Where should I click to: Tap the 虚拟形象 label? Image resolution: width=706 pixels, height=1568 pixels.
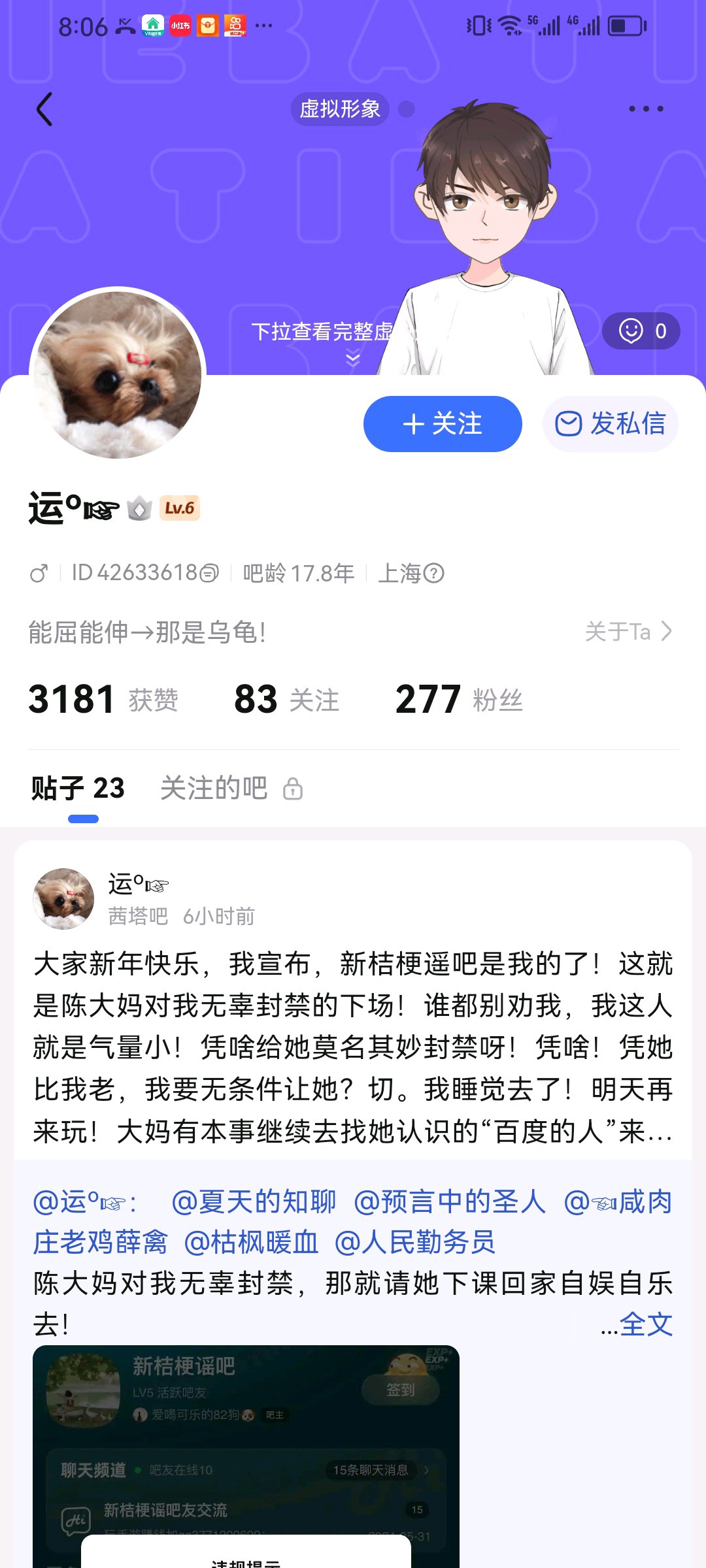pyautogui.click(x=340, y=109)
